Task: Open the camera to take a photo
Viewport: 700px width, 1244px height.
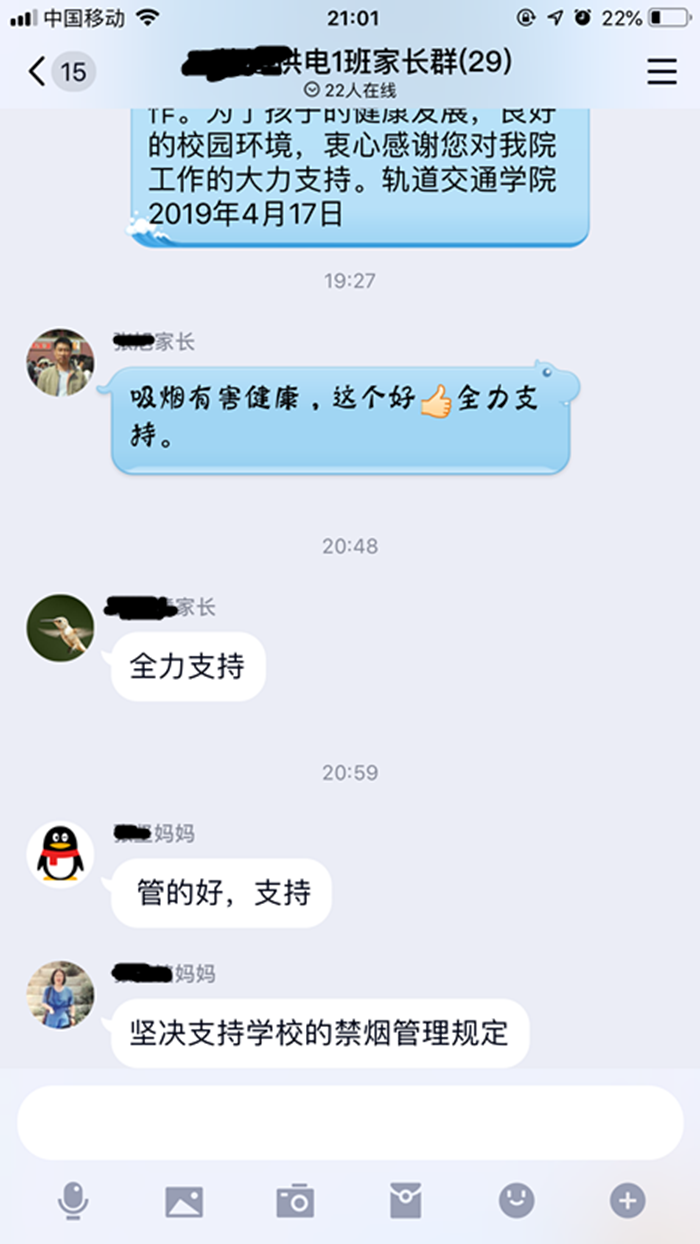Action: coord(295,1200)
